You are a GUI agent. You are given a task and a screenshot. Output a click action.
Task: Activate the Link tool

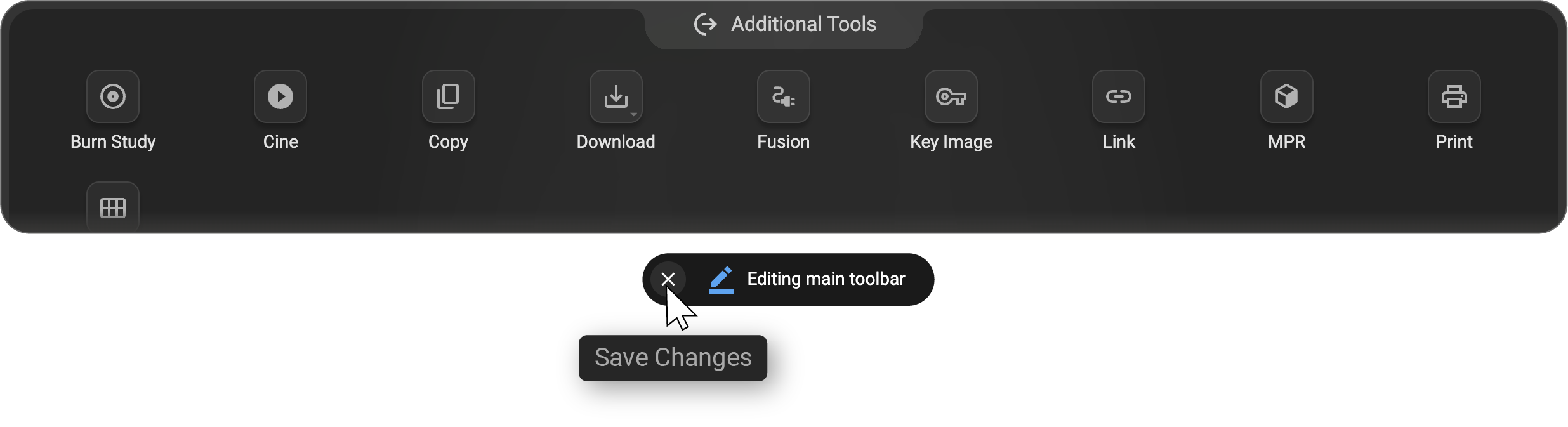[1118, 96]
